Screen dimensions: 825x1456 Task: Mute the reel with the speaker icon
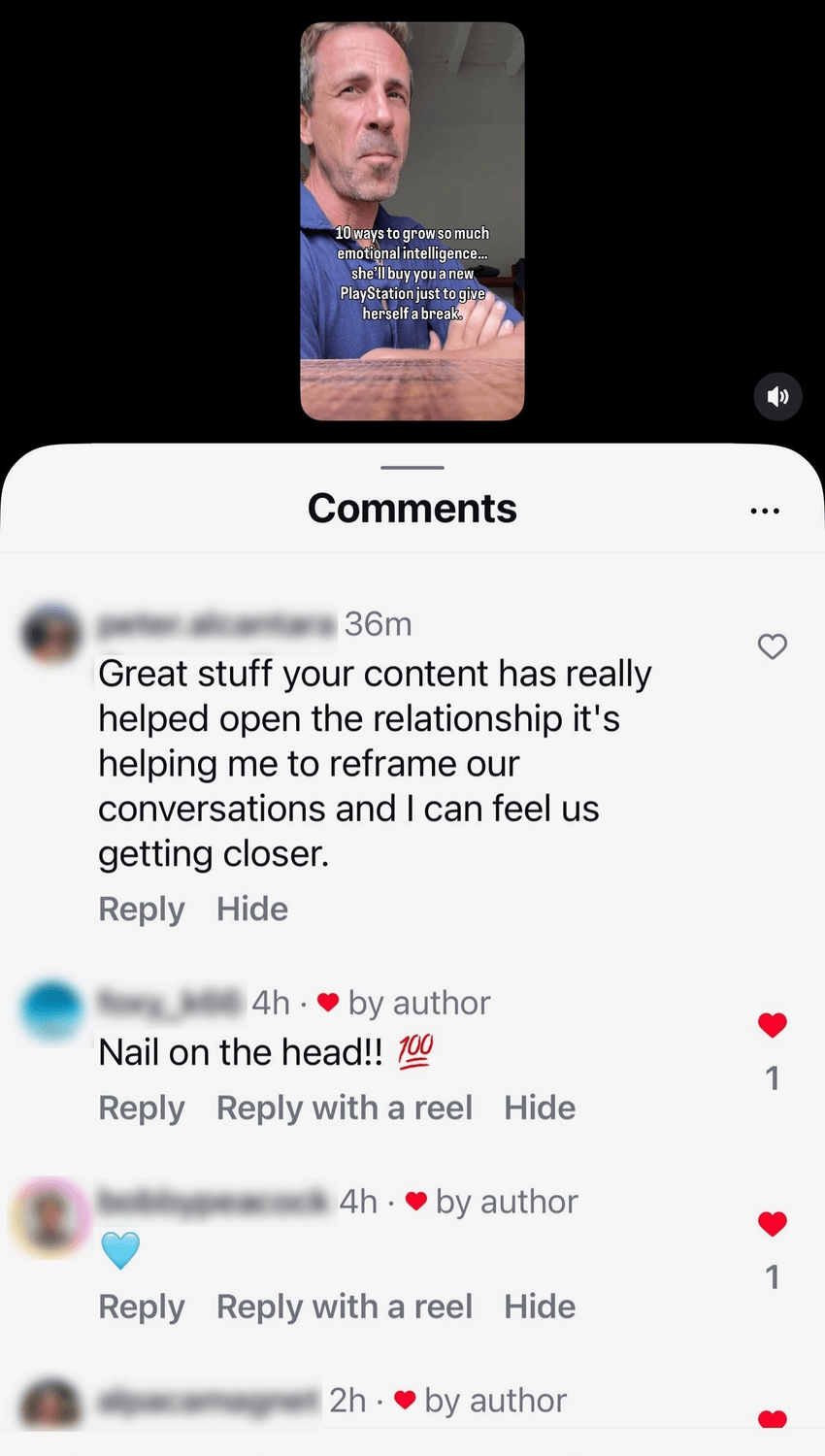(x=777, y=396)
